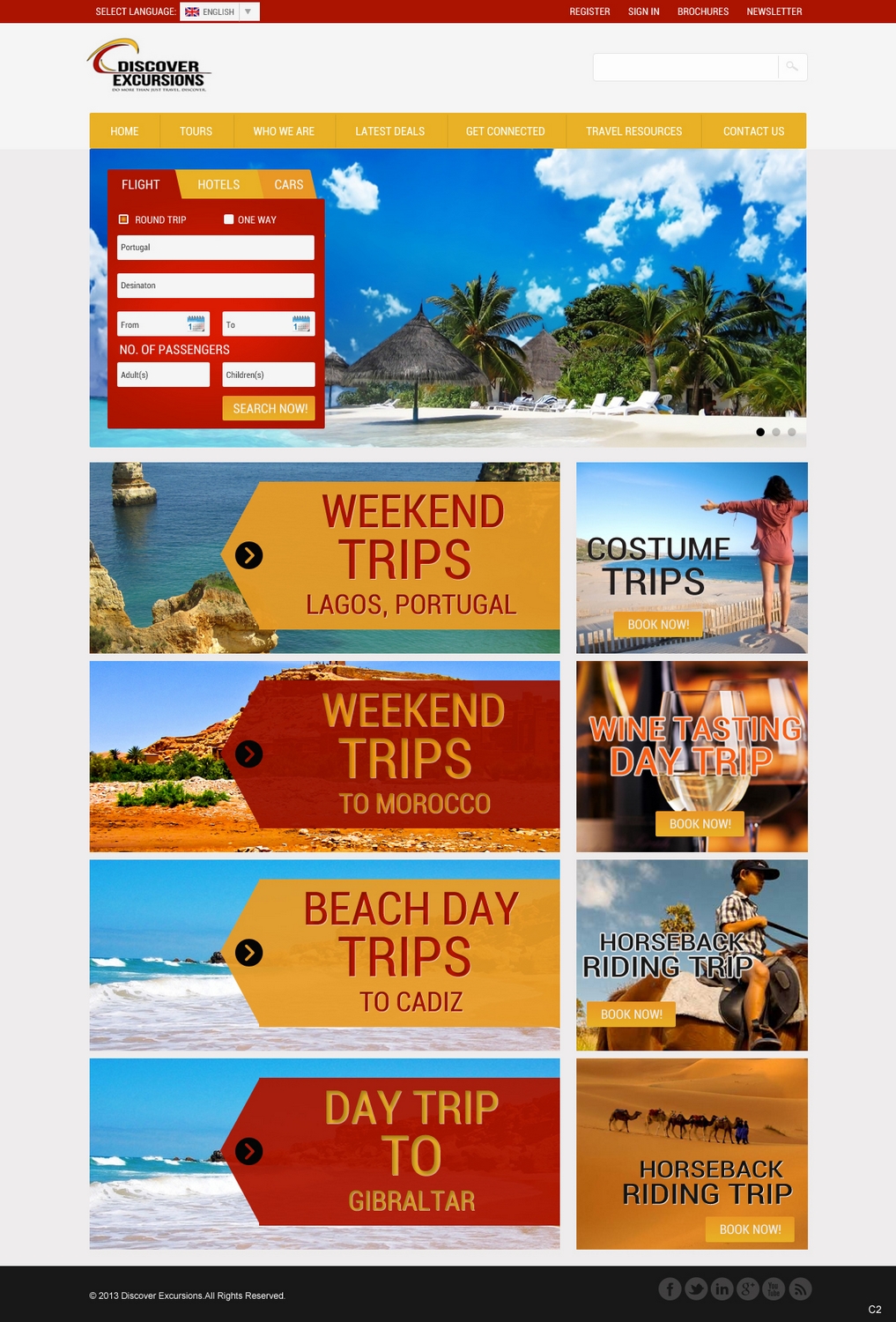This screenshot has height=1322, width=896.
Task: Open the Sign In link
Action: (643, 11)
